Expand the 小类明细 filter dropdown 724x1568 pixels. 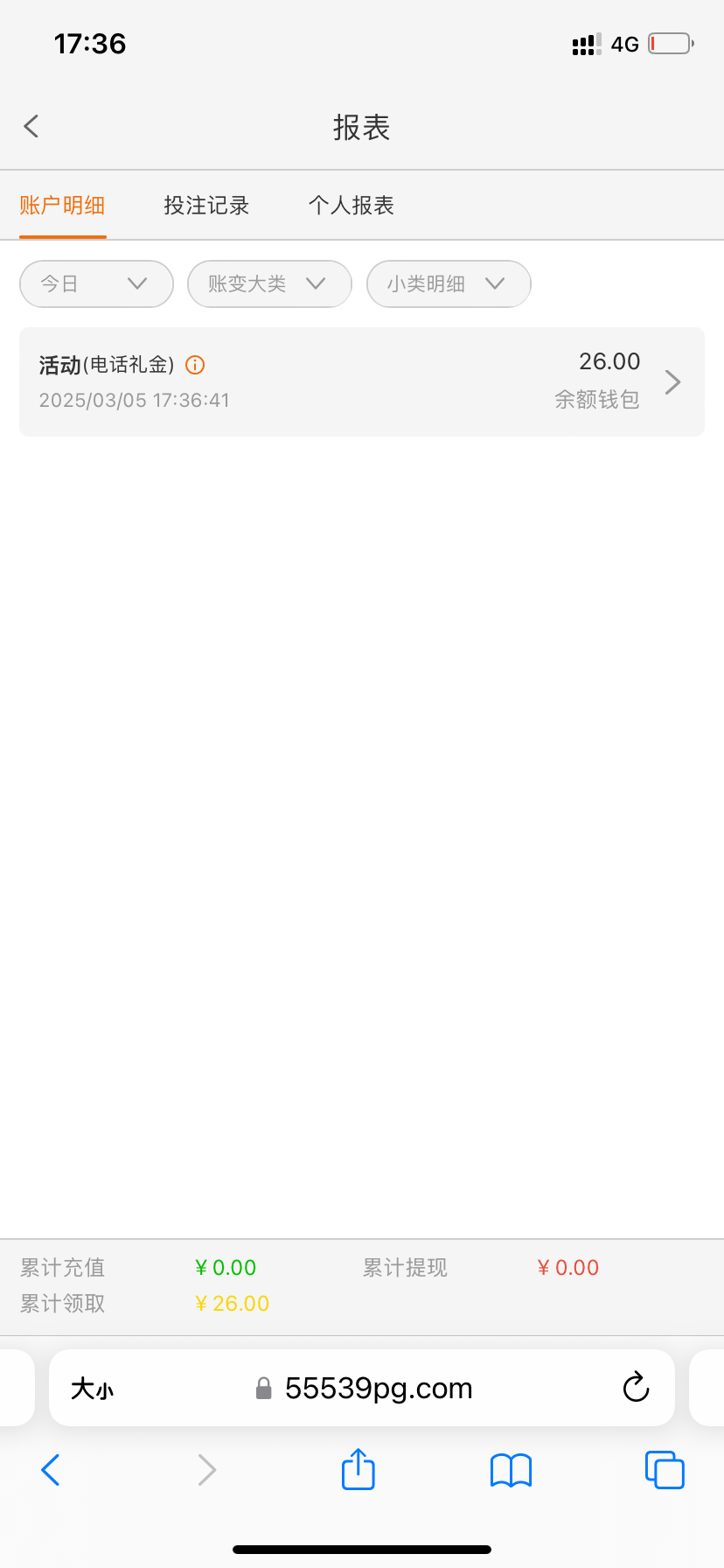pos(449,283)
